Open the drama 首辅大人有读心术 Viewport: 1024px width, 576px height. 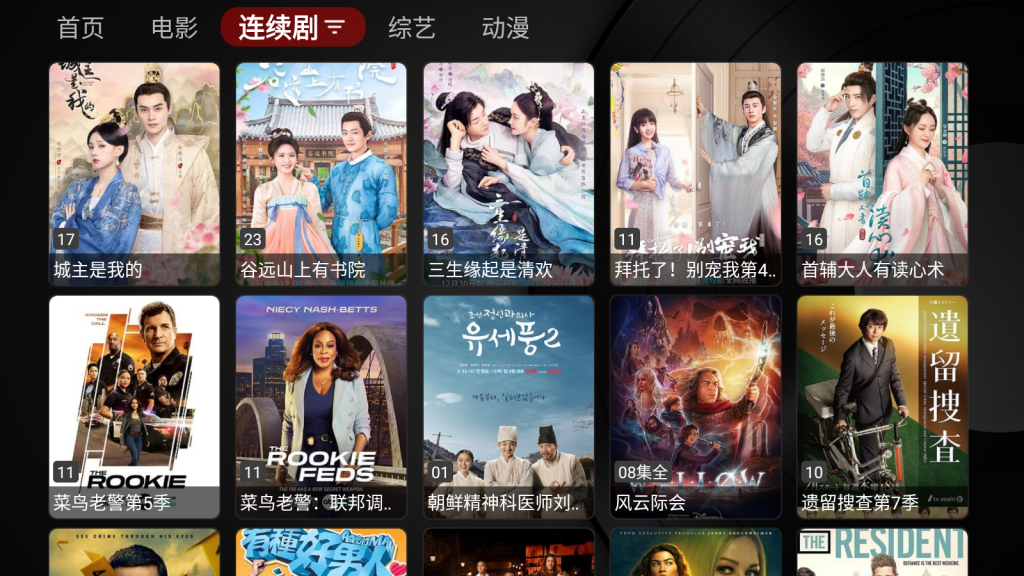click(x=882, y=173)
